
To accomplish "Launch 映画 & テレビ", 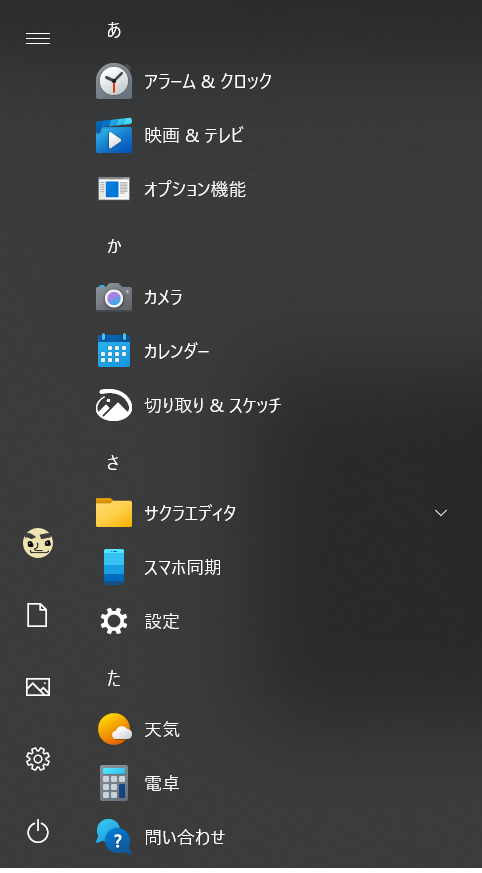I will tap(273, 135).
